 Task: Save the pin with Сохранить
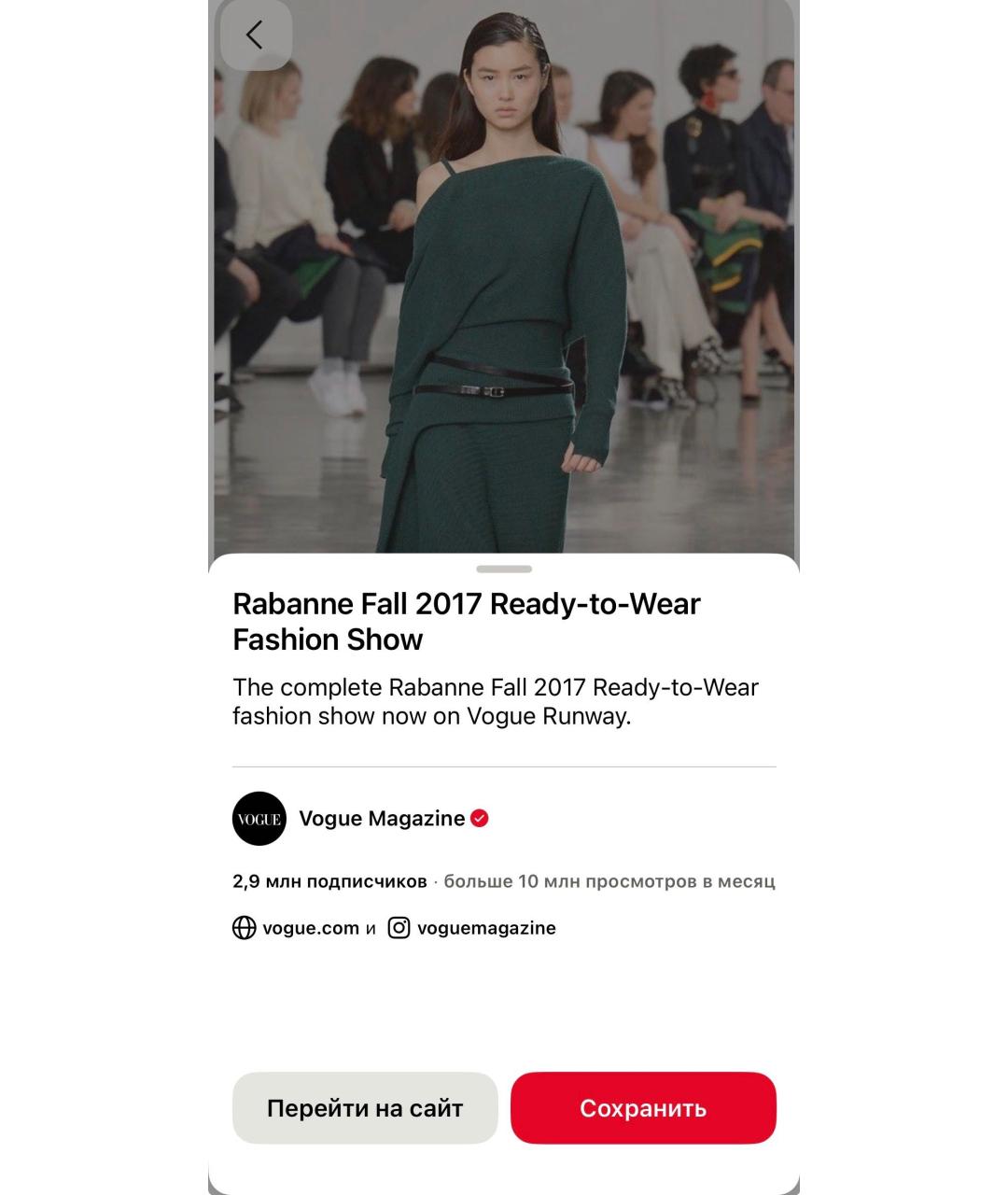(643, 1108)
